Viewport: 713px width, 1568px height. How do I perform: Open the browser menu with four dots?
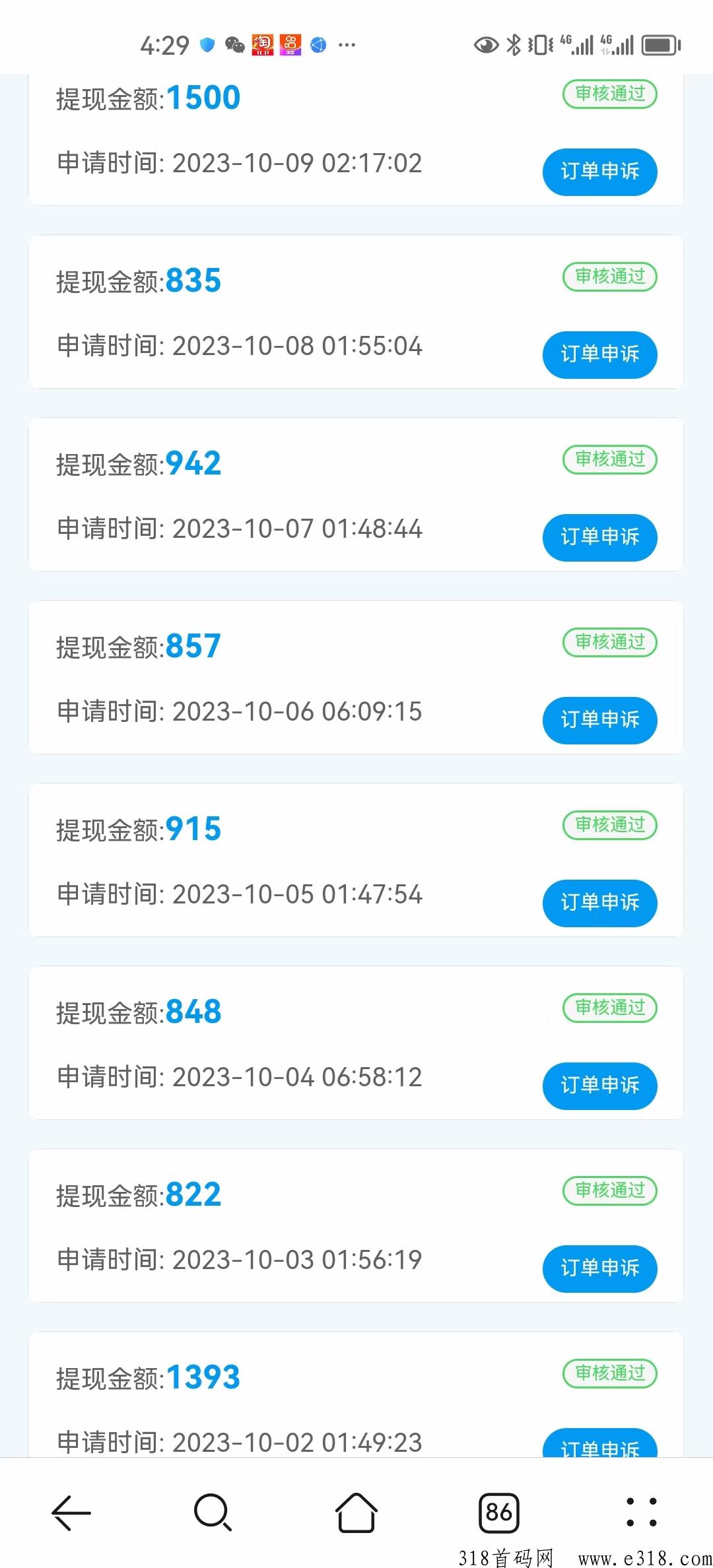pos(641,1512)
